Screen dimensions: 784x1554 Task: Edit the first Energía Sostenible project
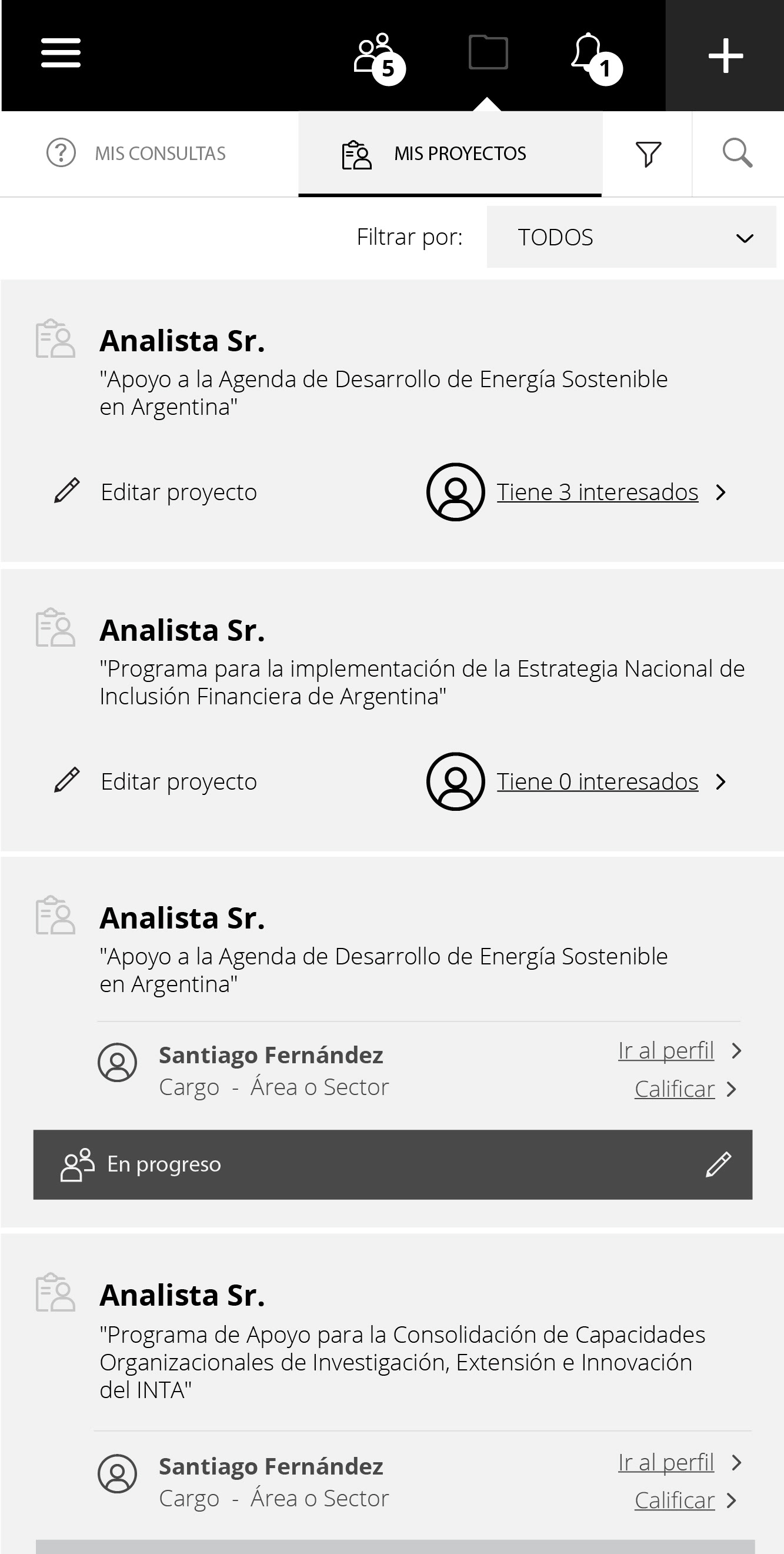coord(156,492)
